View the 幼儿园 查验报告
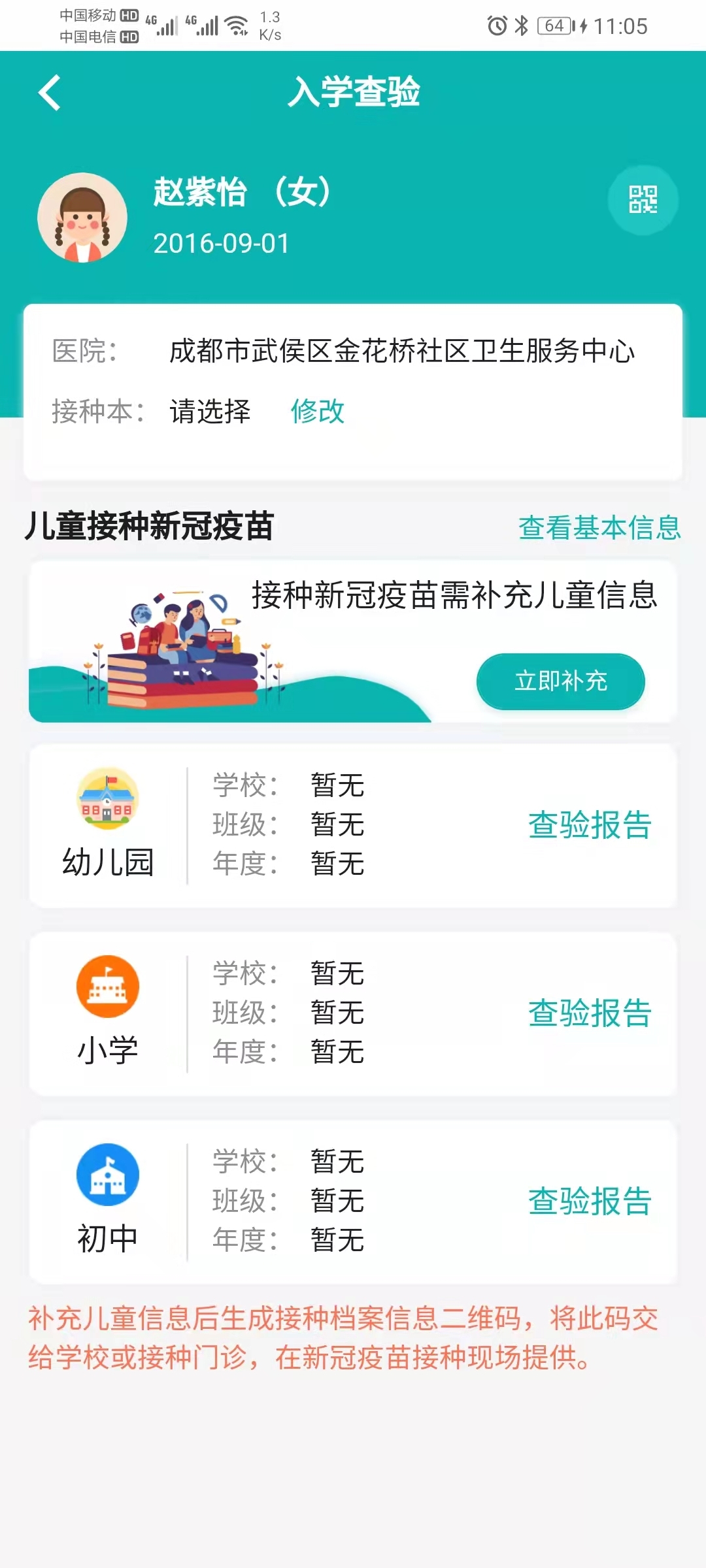706x1568 pixels. (x=589, y=826)
